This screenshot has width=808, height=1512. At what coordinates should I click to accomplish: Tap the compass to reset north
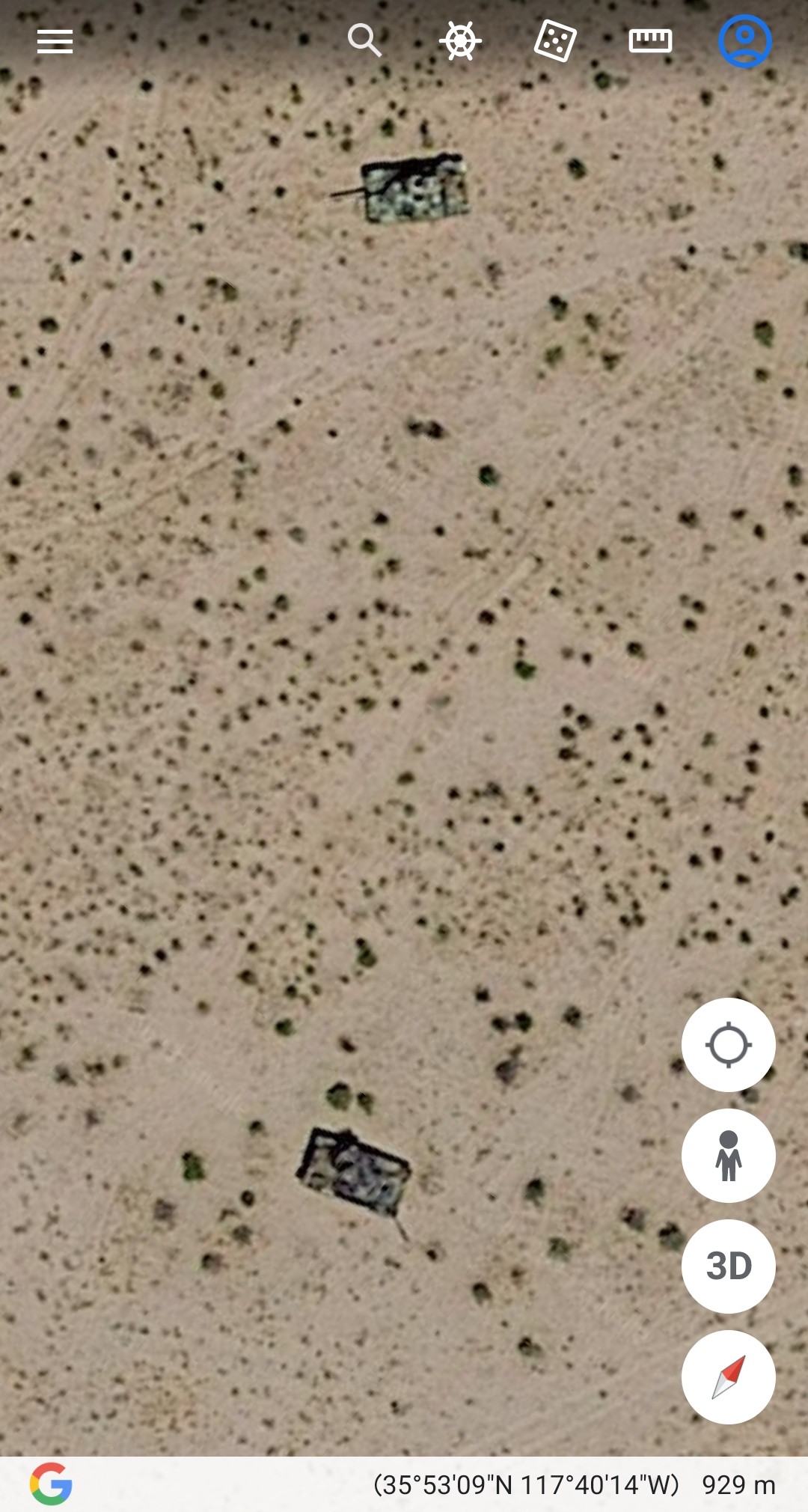tap(728, 1377)
